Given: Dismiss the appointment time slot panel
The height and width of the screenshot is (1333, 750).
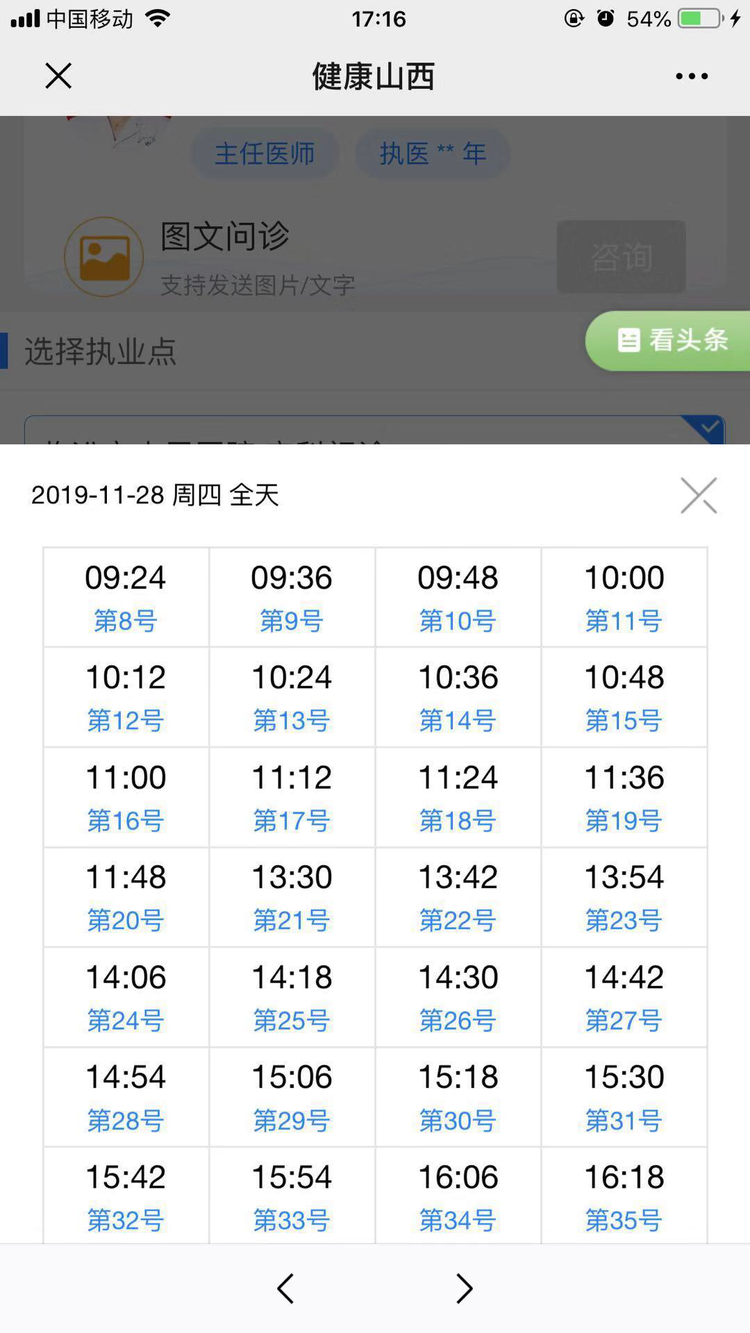Looking at the screenshot, I should pyautogui.click(x=698, y=495).
